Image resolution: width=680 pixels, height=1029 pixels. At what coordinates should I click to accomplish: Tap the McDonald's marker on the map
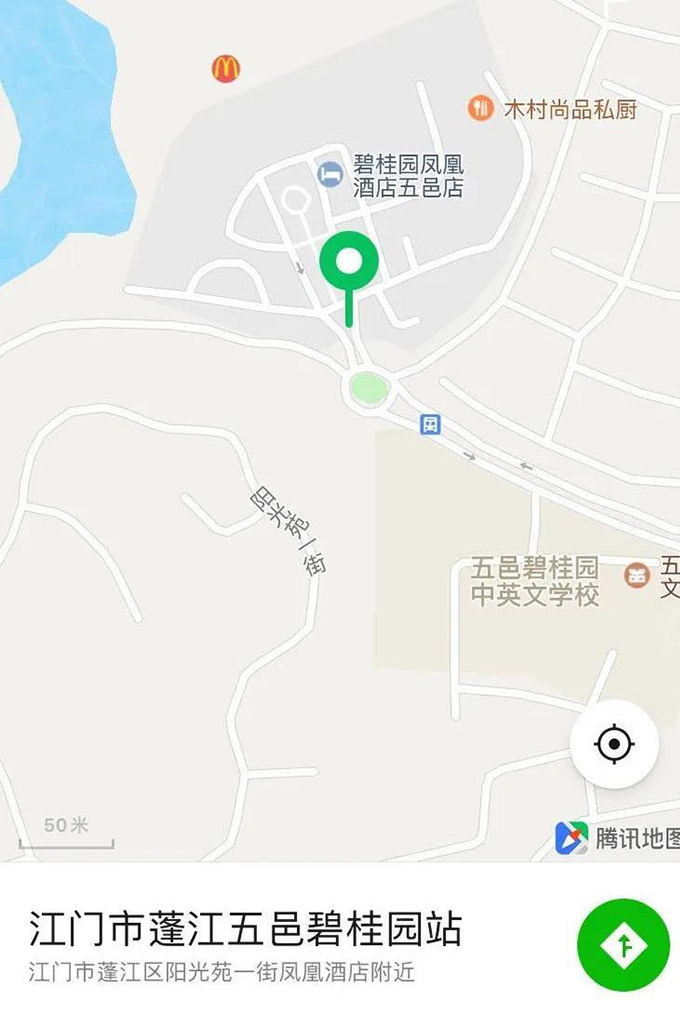coord(226,68)
